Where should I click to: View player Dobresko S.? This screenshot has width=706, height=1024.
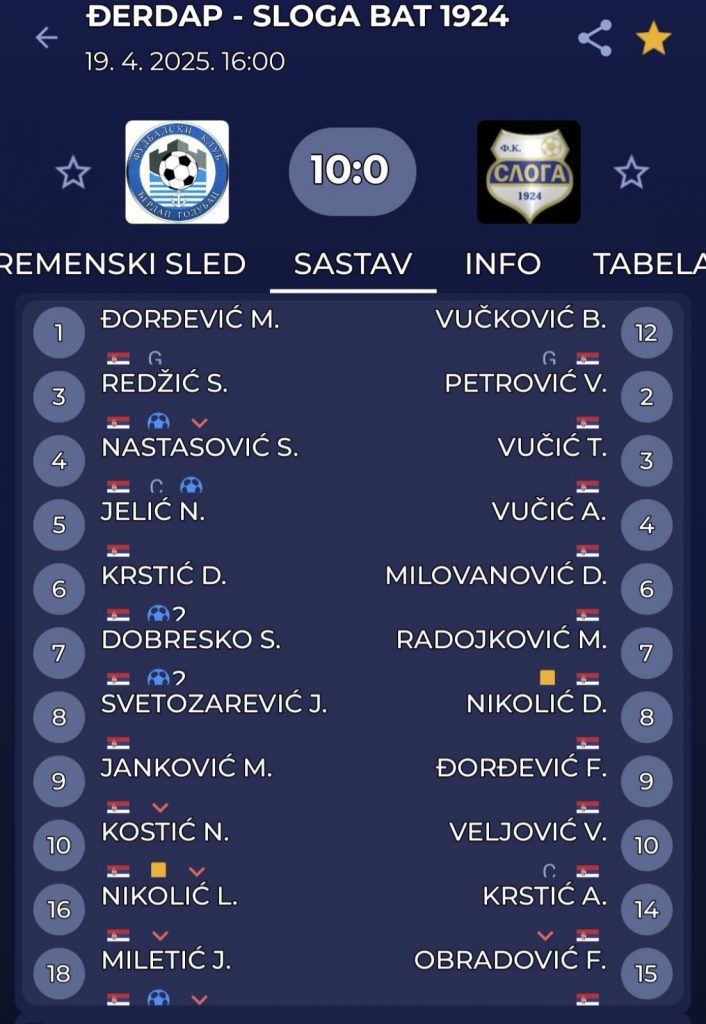tap(191, 640)
